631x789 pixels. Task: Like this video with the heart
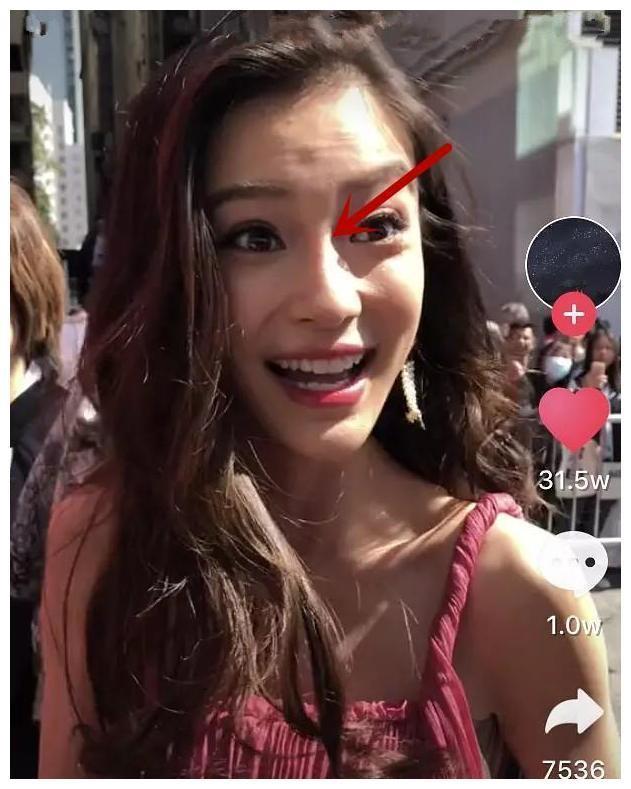click(x=574, y=418)
